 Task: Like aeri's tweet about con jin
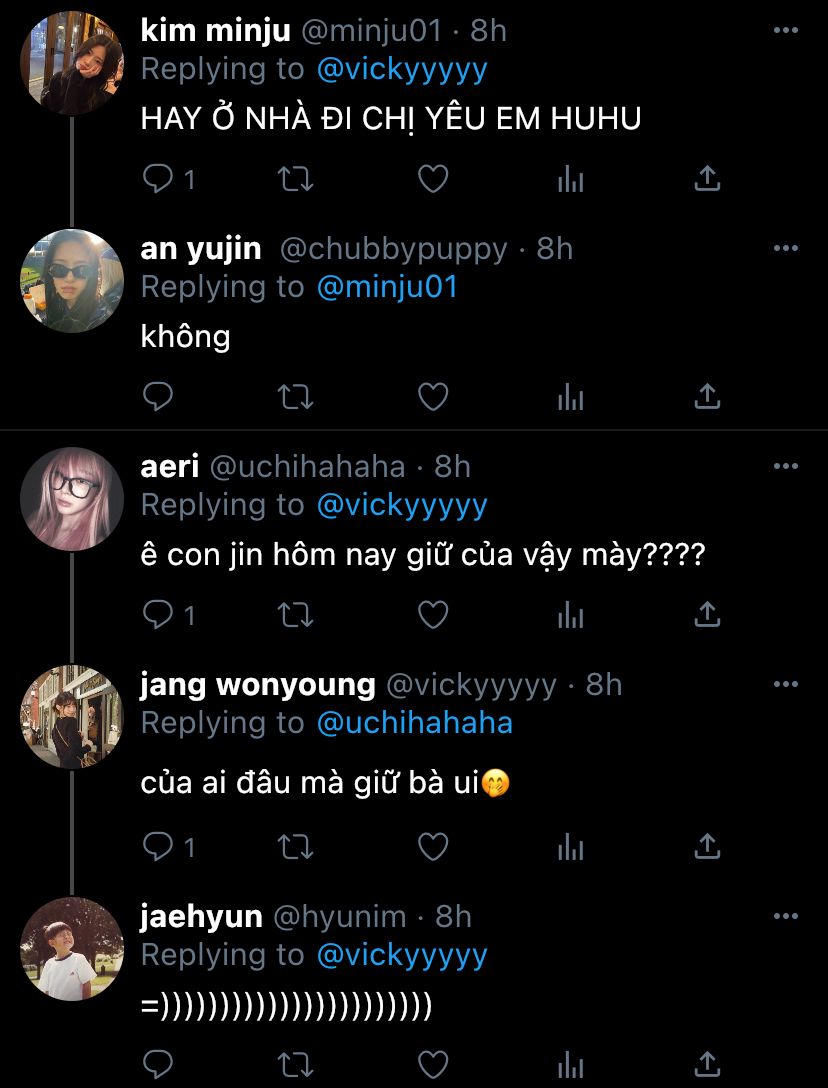click(x=433, y=615)
